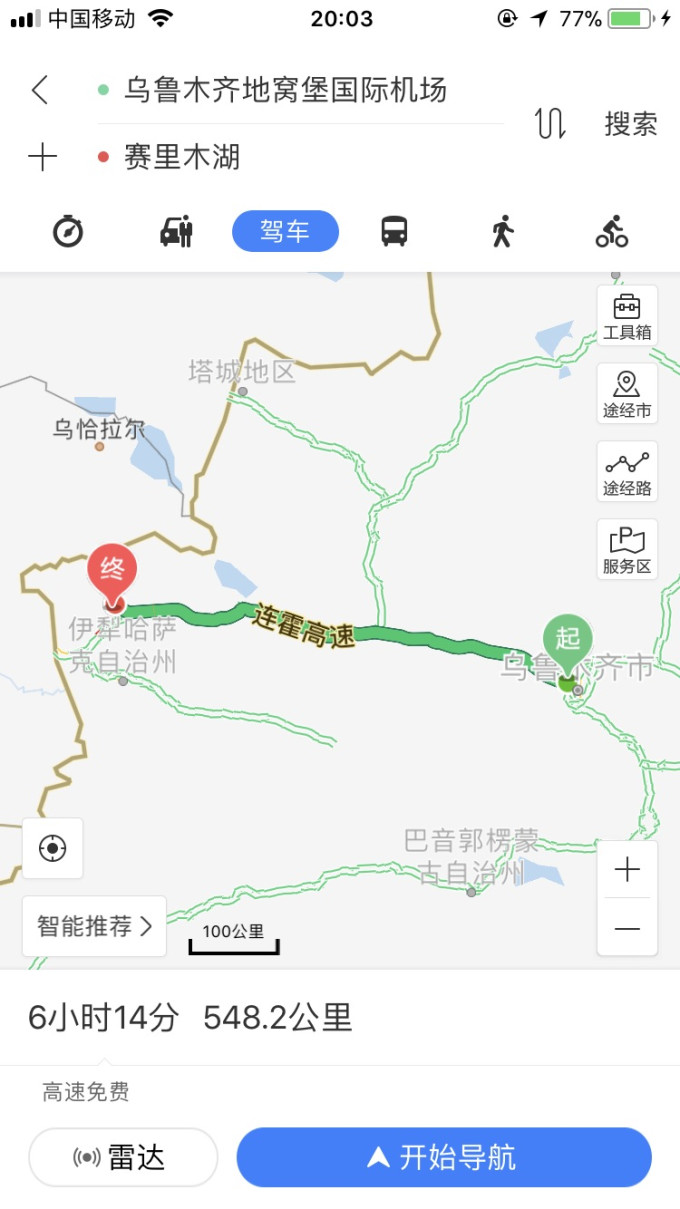Screen dimensions: 680x1209
Task: Zoom in on the map
Action: point(627,870)
